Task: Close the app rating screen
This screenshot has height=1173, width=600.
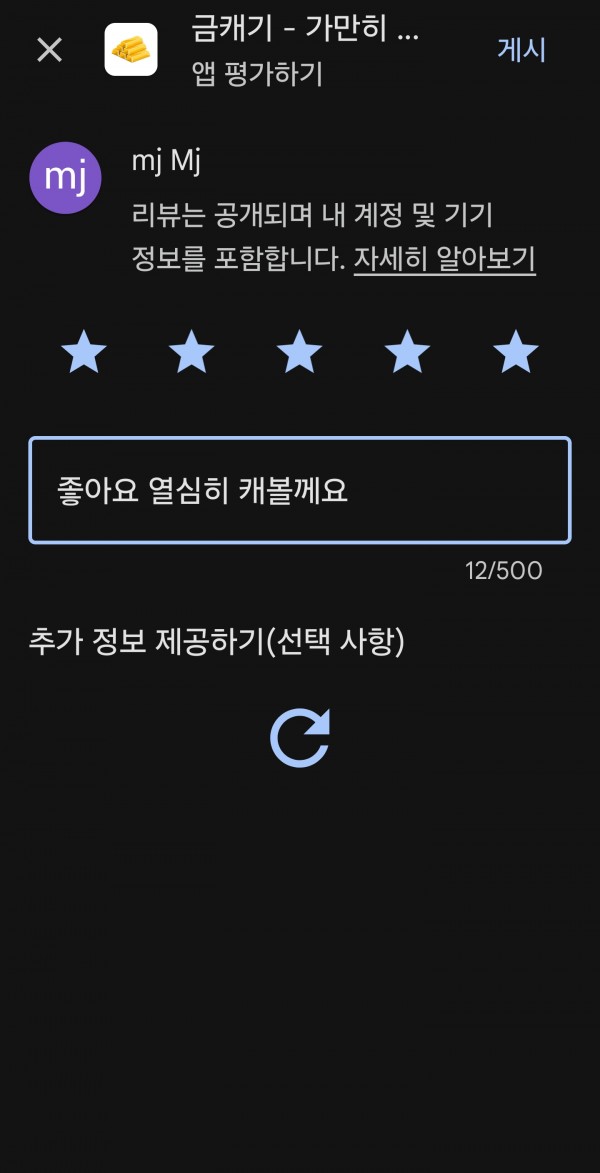Action: click(49, 50)
